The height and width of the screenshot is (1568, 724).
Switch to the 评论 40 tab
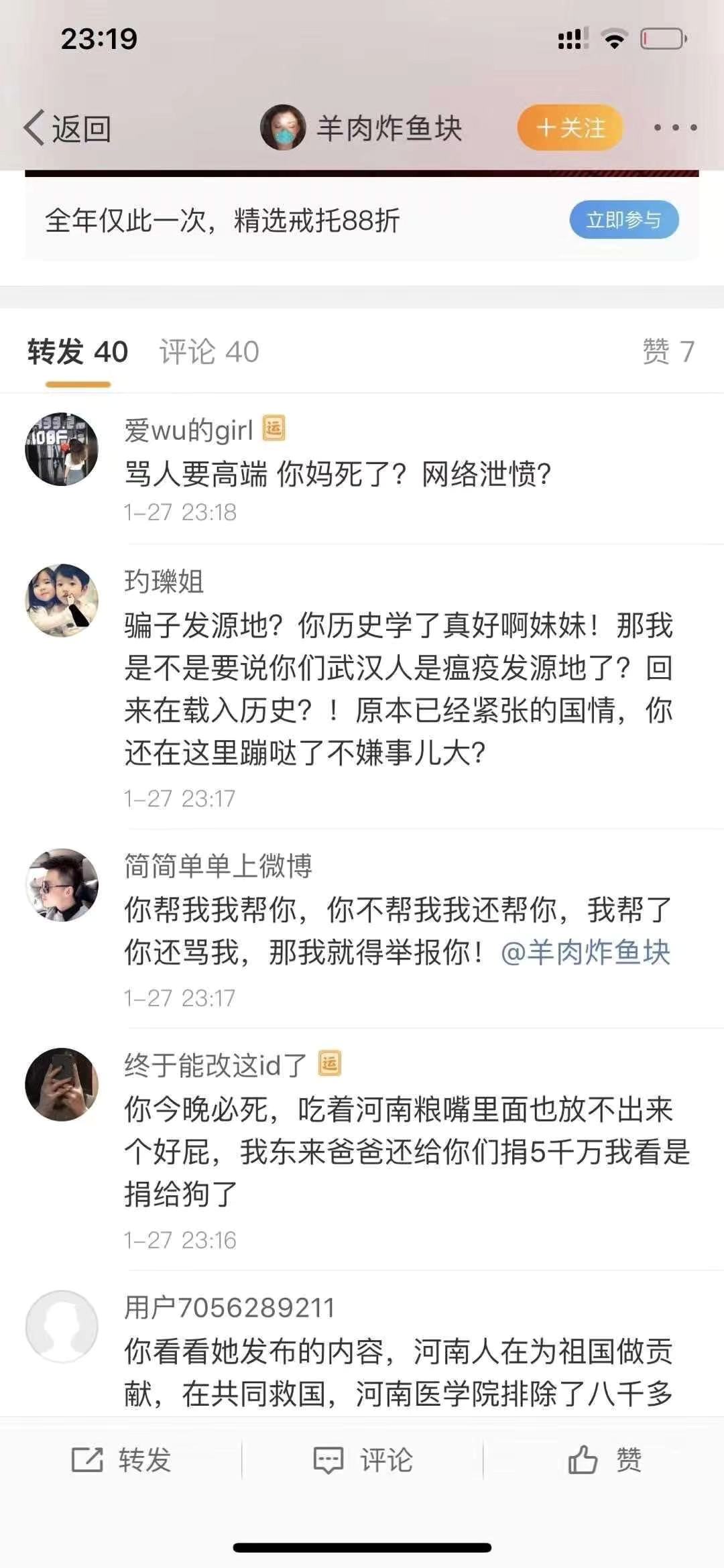pyautogui.click(x=209, y=352)
